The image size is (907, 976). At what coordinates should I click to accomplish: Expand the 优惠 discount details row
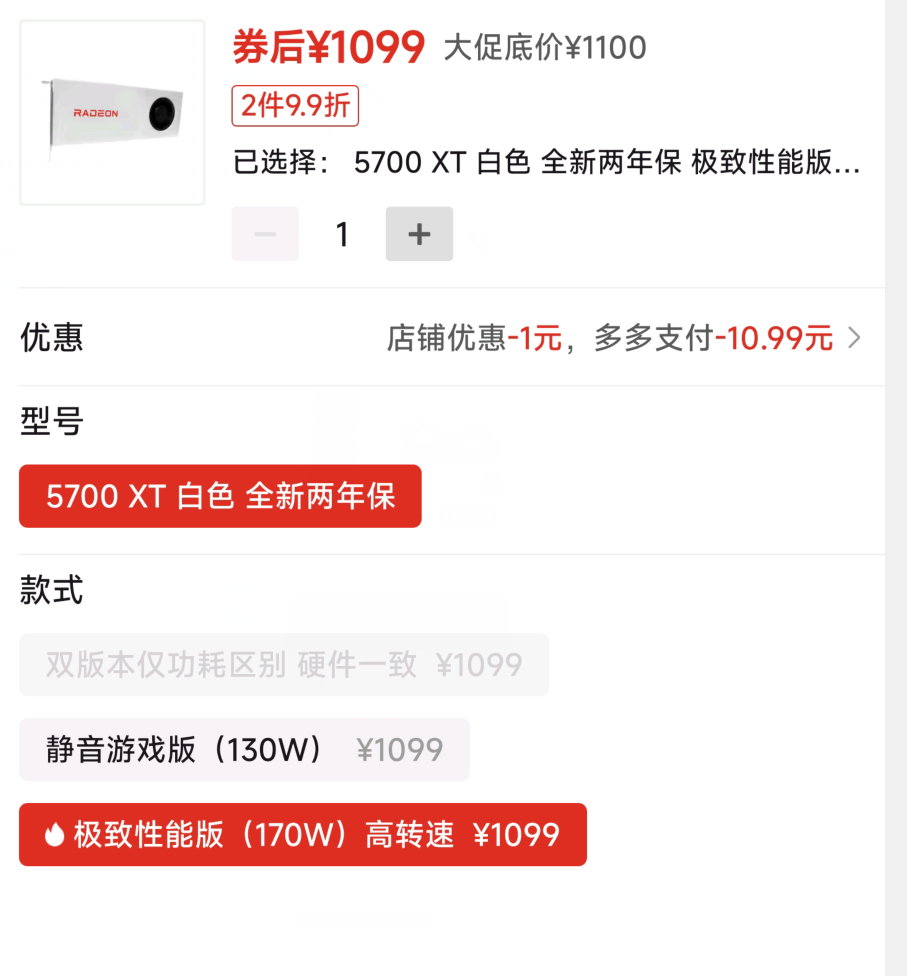click(53, 338)
